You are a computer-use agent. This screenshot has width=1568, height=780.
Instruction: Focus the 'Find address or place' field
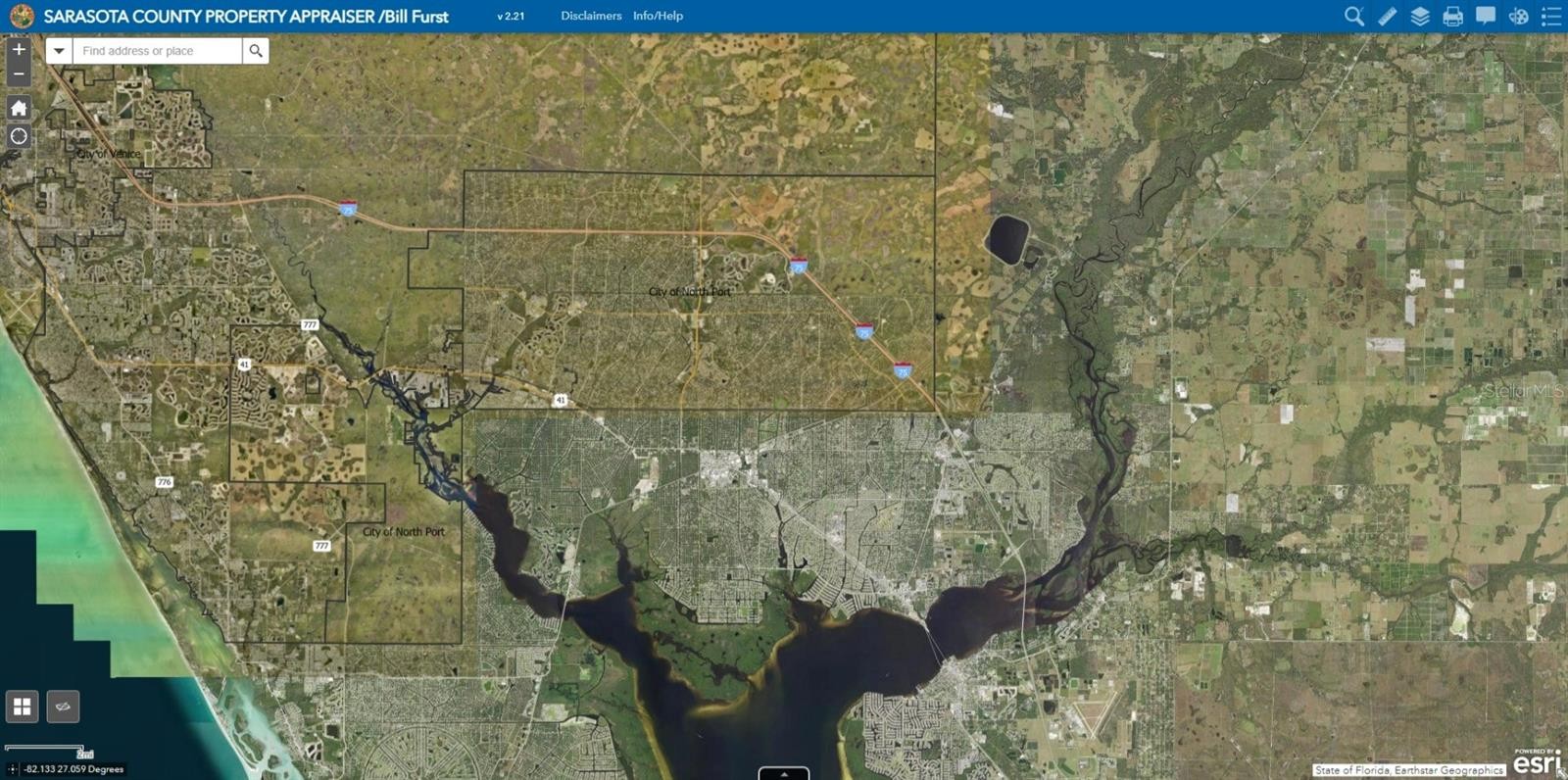click(157, 51)
